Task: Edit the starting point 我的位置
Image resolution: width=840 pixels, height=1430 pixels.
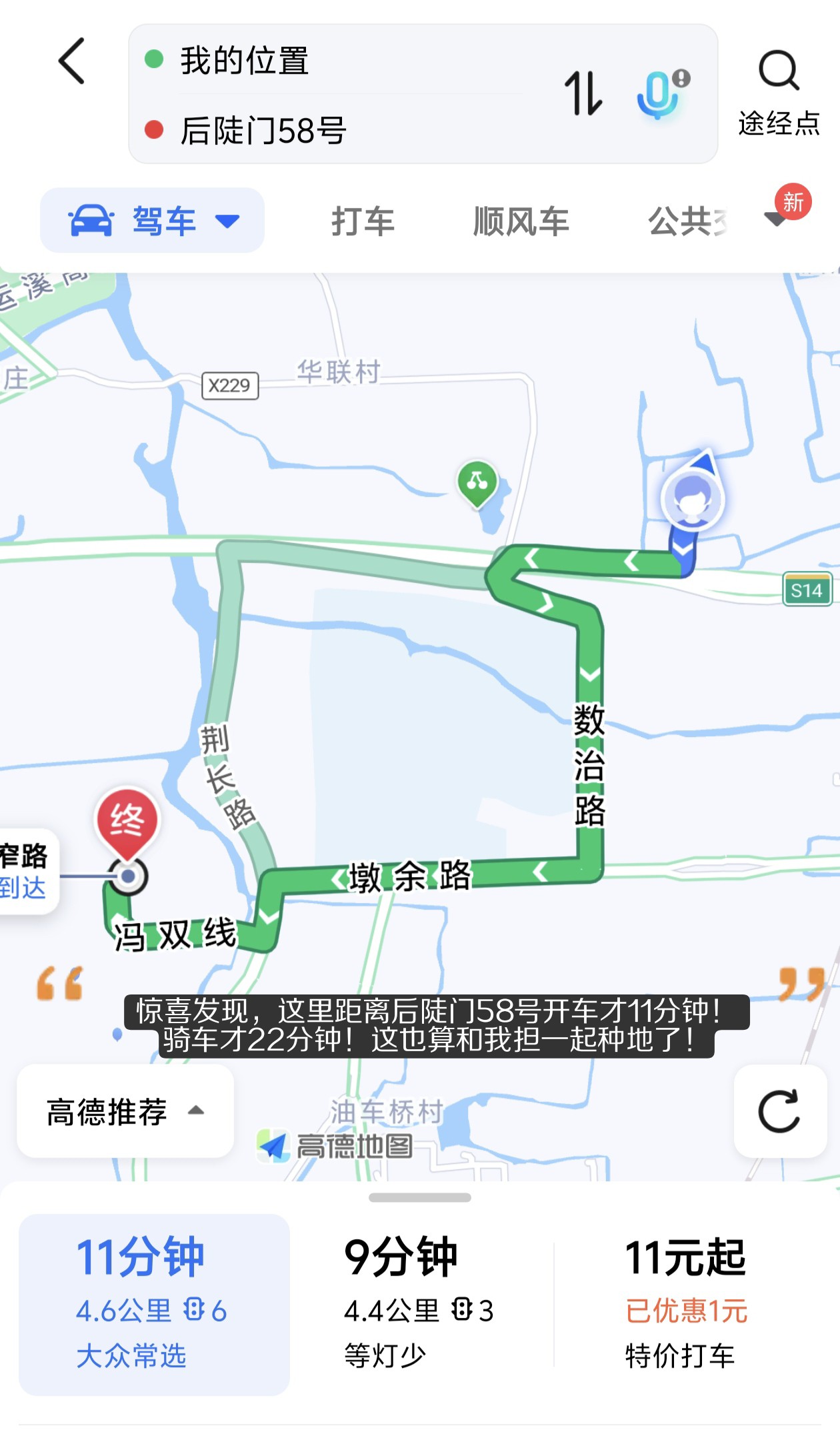Action: click(244, 61)
